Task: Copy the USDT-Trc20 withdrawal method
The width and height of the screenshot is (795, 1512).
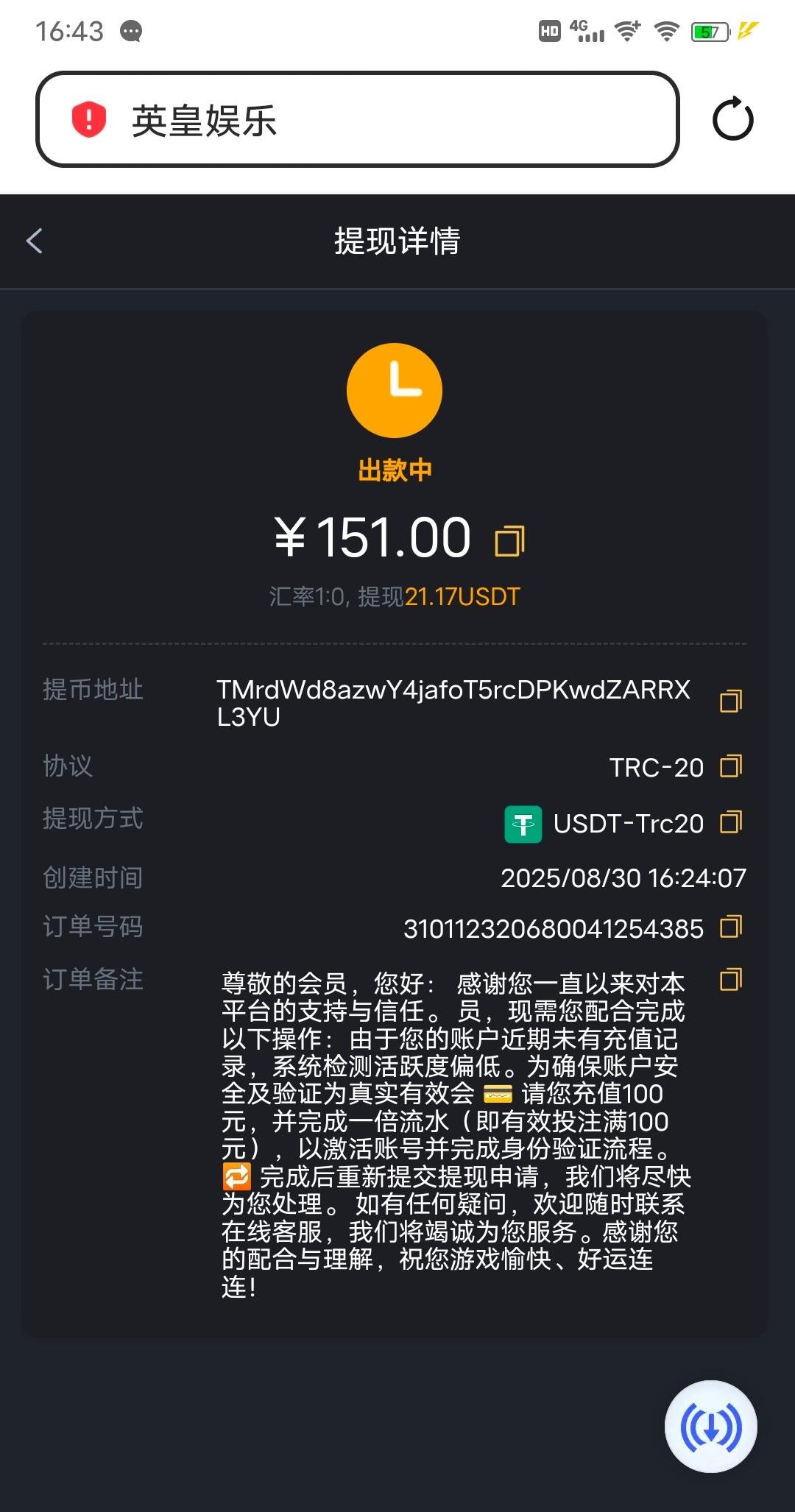Action: pyautogui.click(x=730, y=822)
